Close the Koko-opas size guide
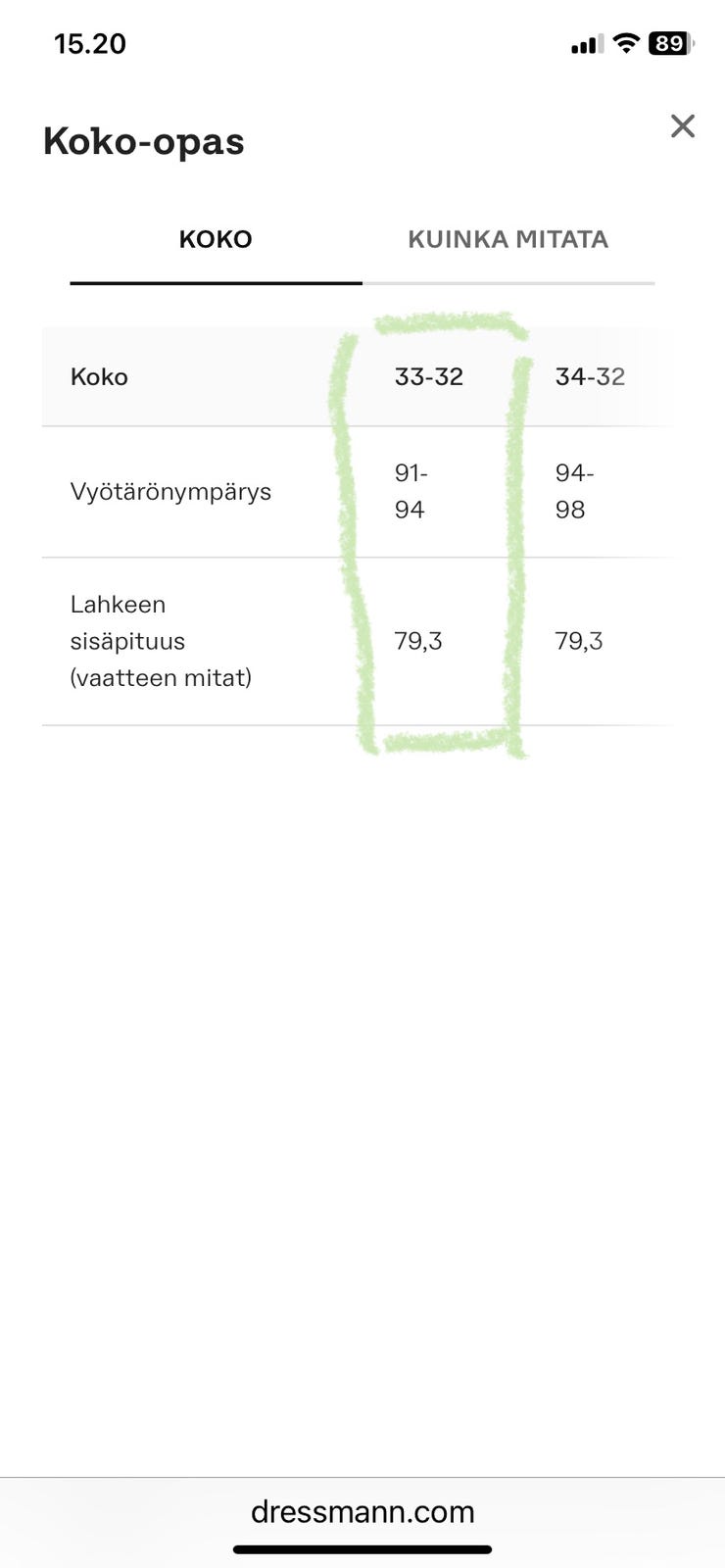Viewport: 725px width, 1568px height. coord(683,125)
